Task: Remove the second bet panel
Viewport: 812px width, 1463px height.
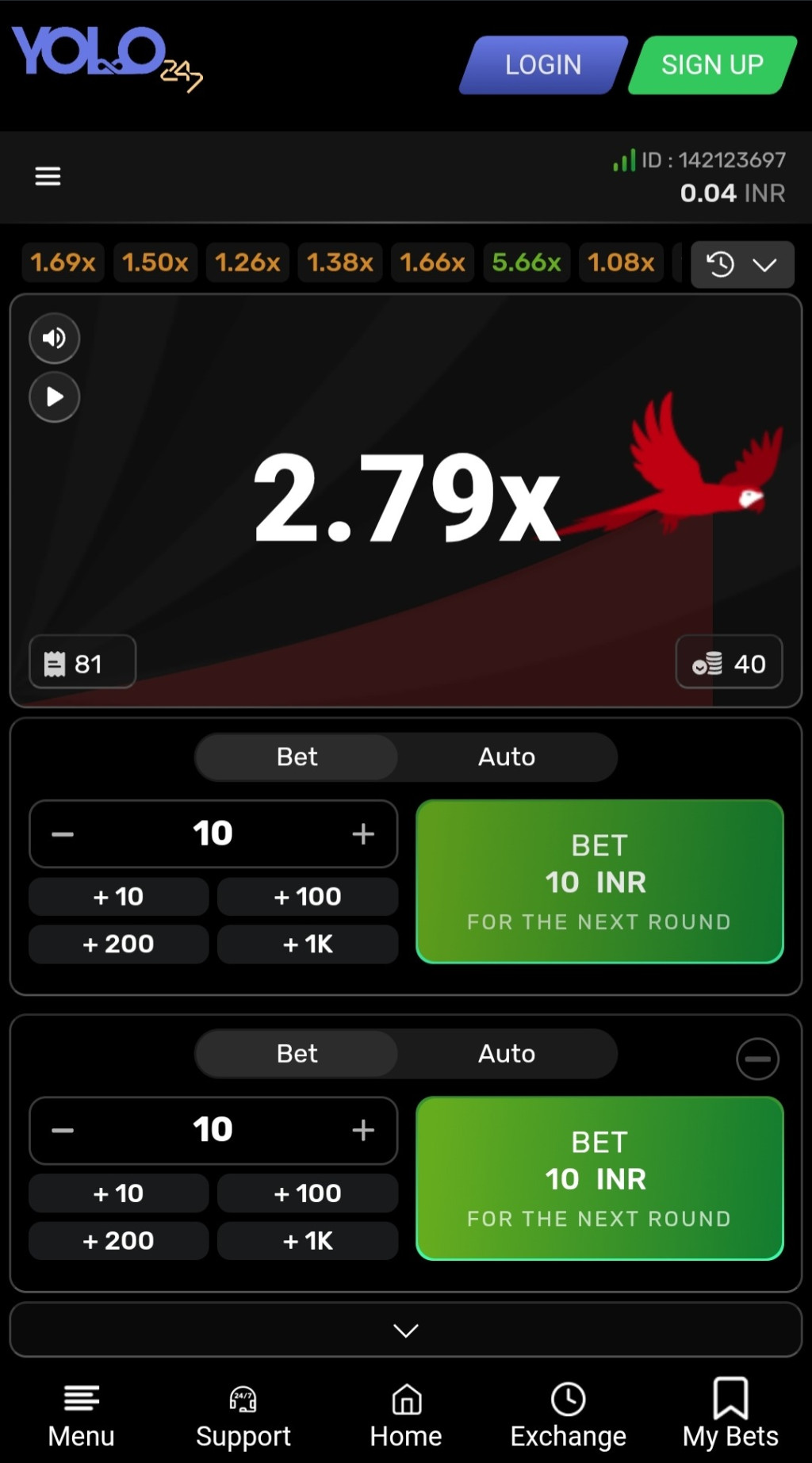Action: (757, 1059)
